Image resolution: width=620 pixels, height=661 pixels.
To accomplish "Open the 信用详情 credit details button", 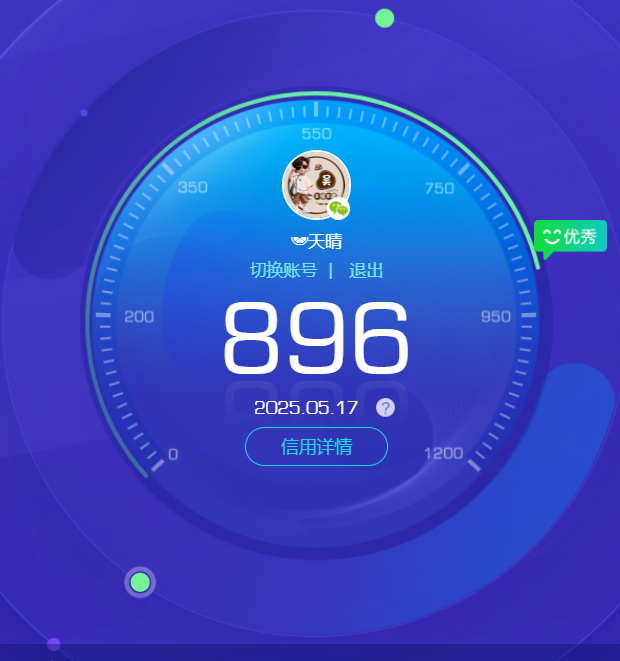I will (x=316, y=446).
